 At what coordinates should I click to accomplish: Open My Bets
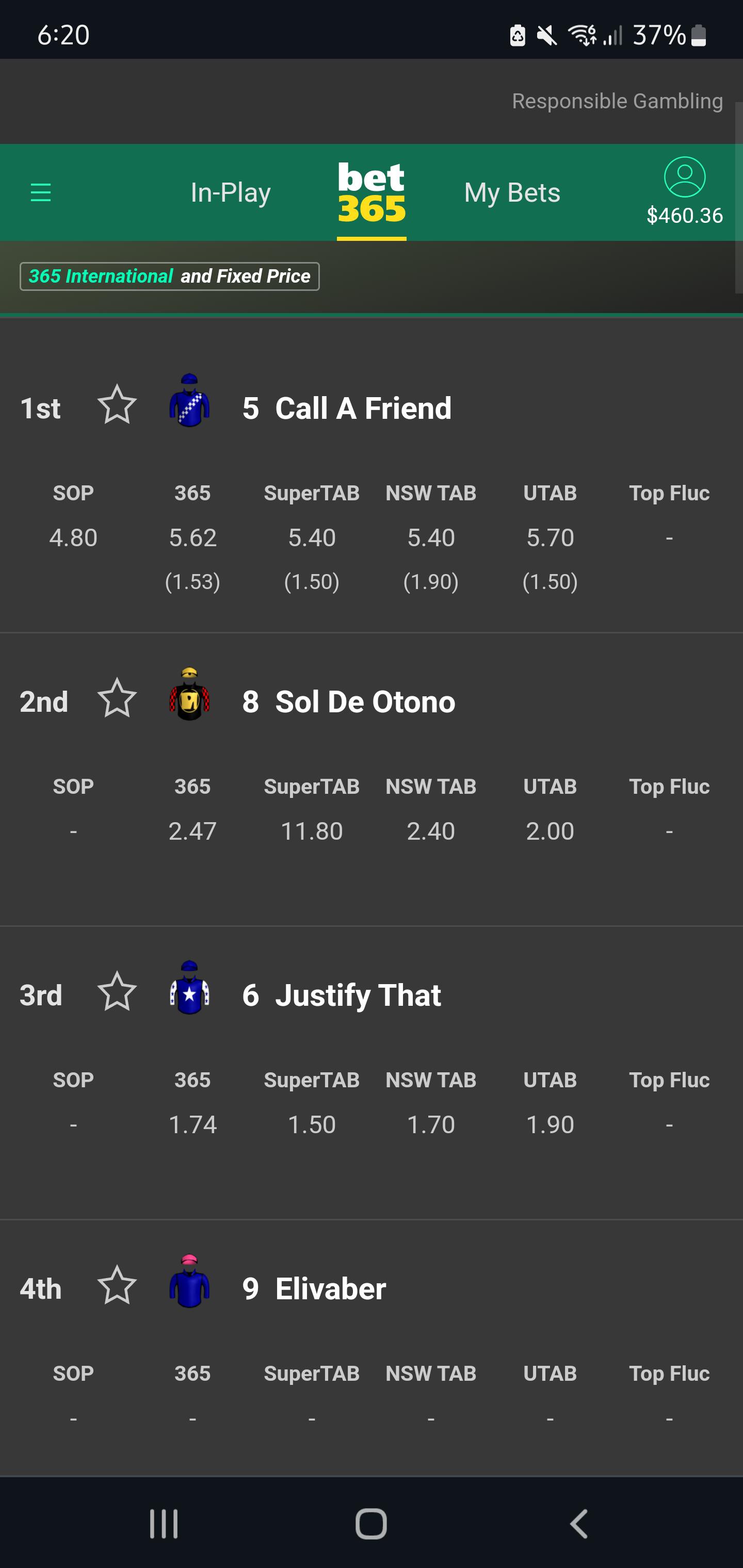tap(511, 192)
